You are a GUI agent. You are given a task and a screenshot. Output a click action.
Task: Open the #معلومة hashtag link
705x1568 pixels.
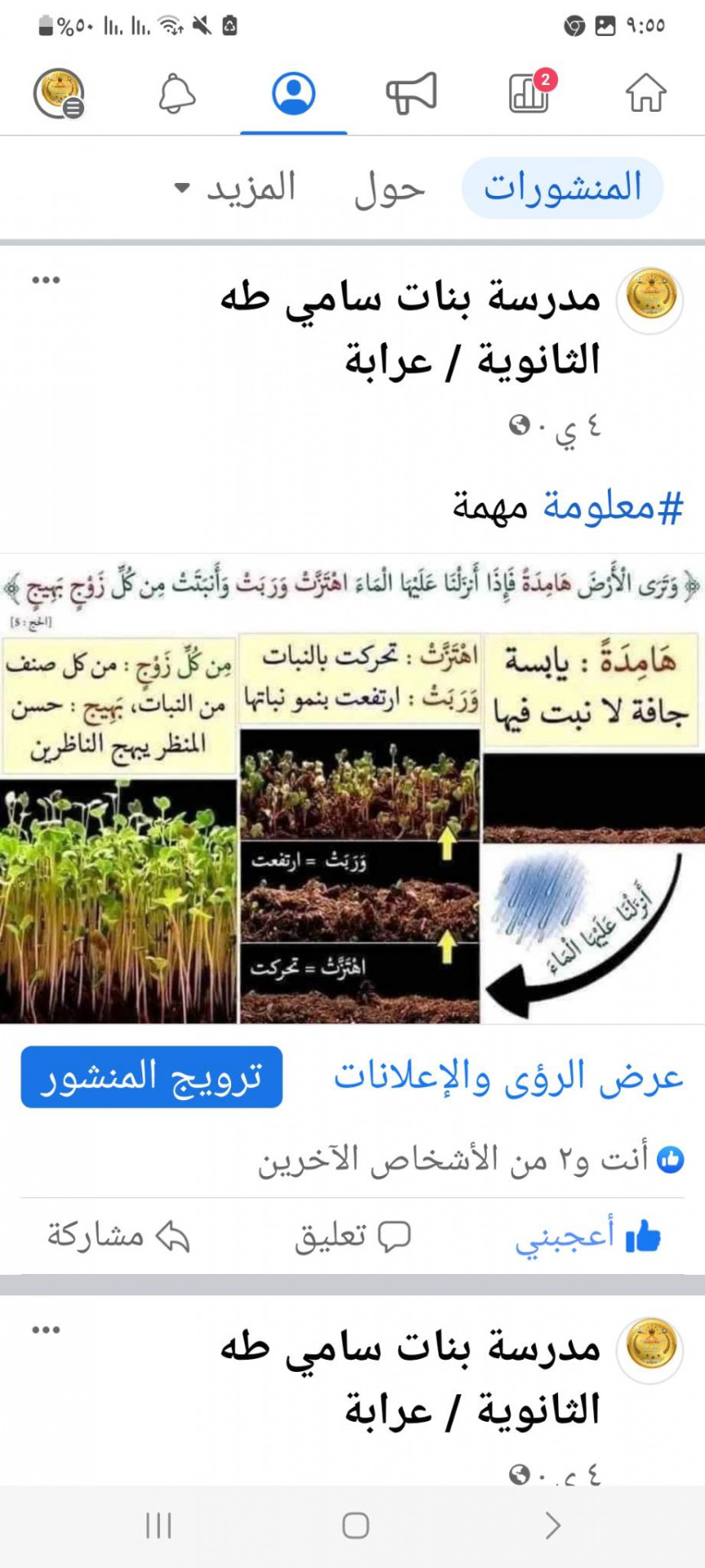coord(613,507)
